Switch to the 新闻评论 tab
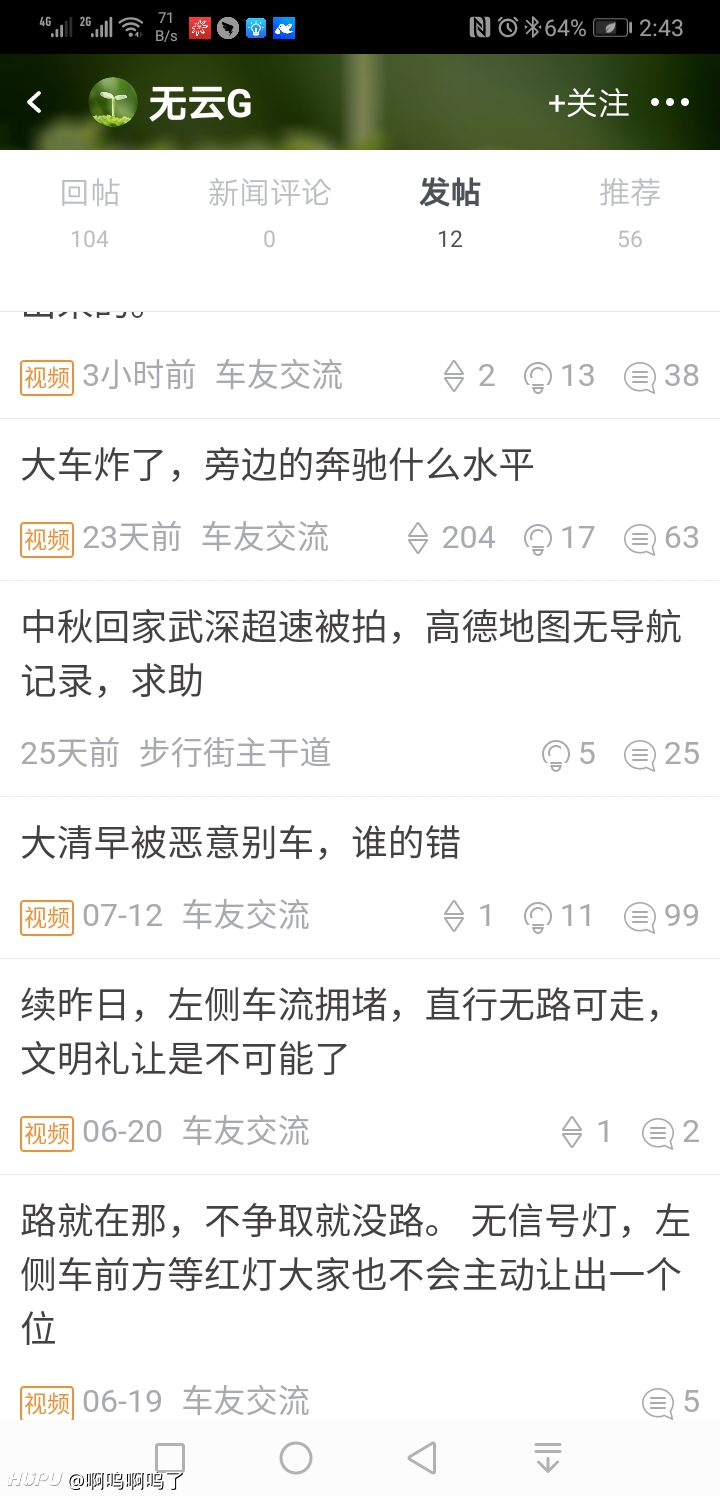The image size is (720, 1496). pyautogui.click(x=269, y=212)
